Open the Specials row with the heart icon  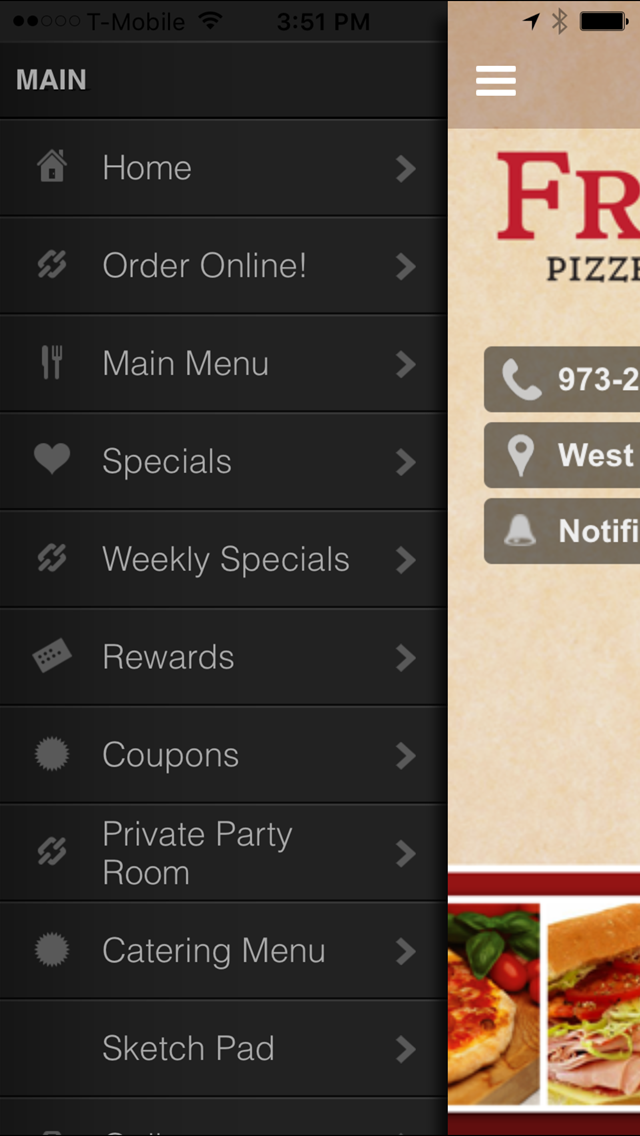(x=223, y=462)
